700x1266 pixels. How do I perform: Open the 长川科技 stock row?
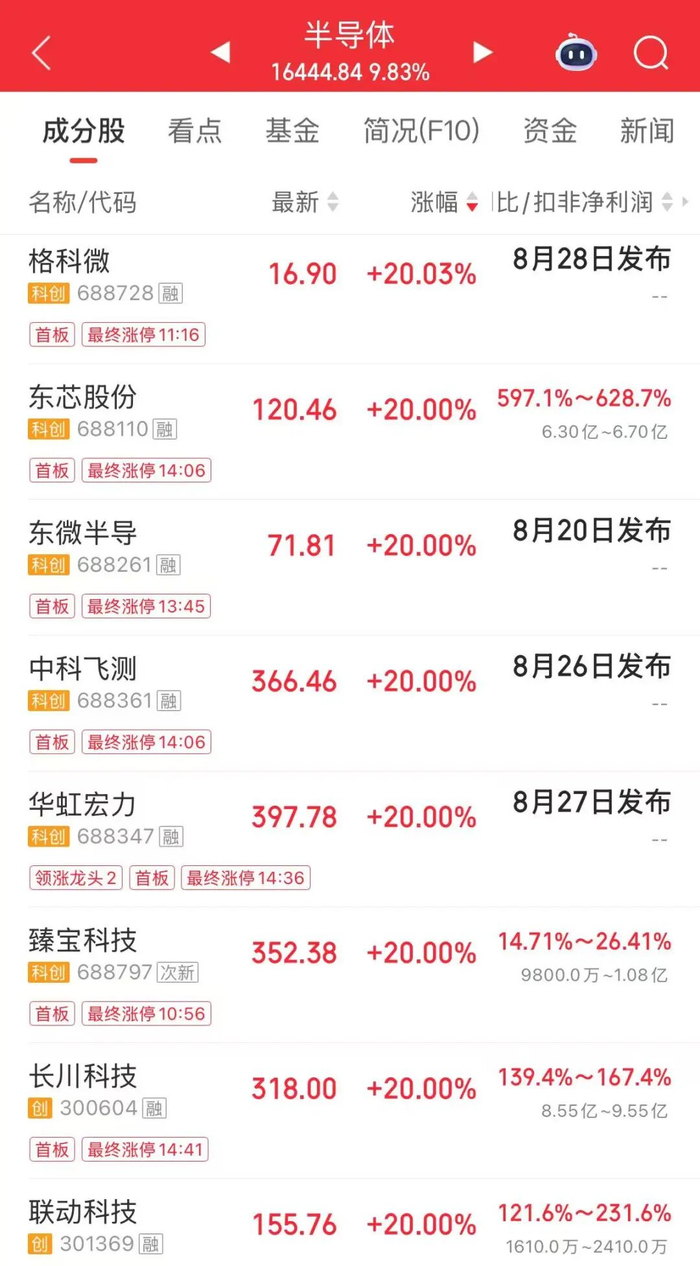tap(350, 1111)
